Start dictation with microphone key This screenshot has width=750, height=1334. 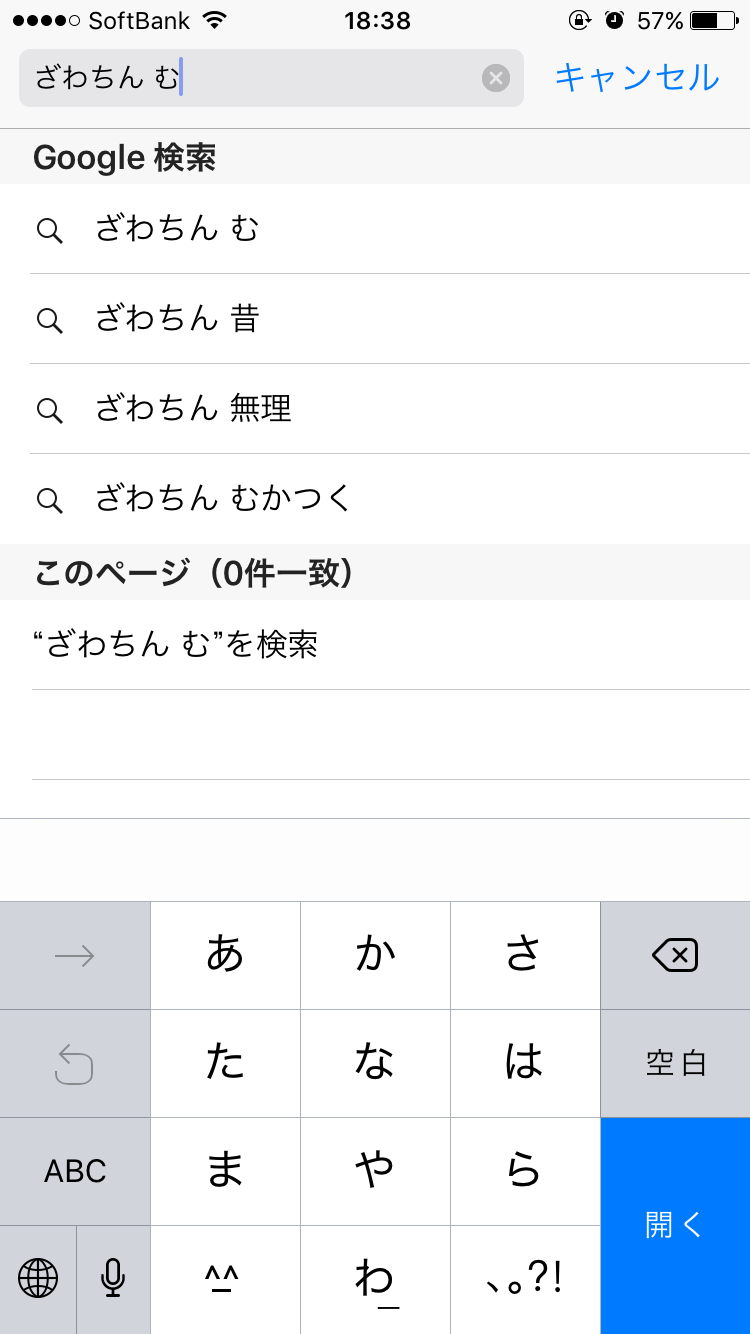tap(113, 1280)
